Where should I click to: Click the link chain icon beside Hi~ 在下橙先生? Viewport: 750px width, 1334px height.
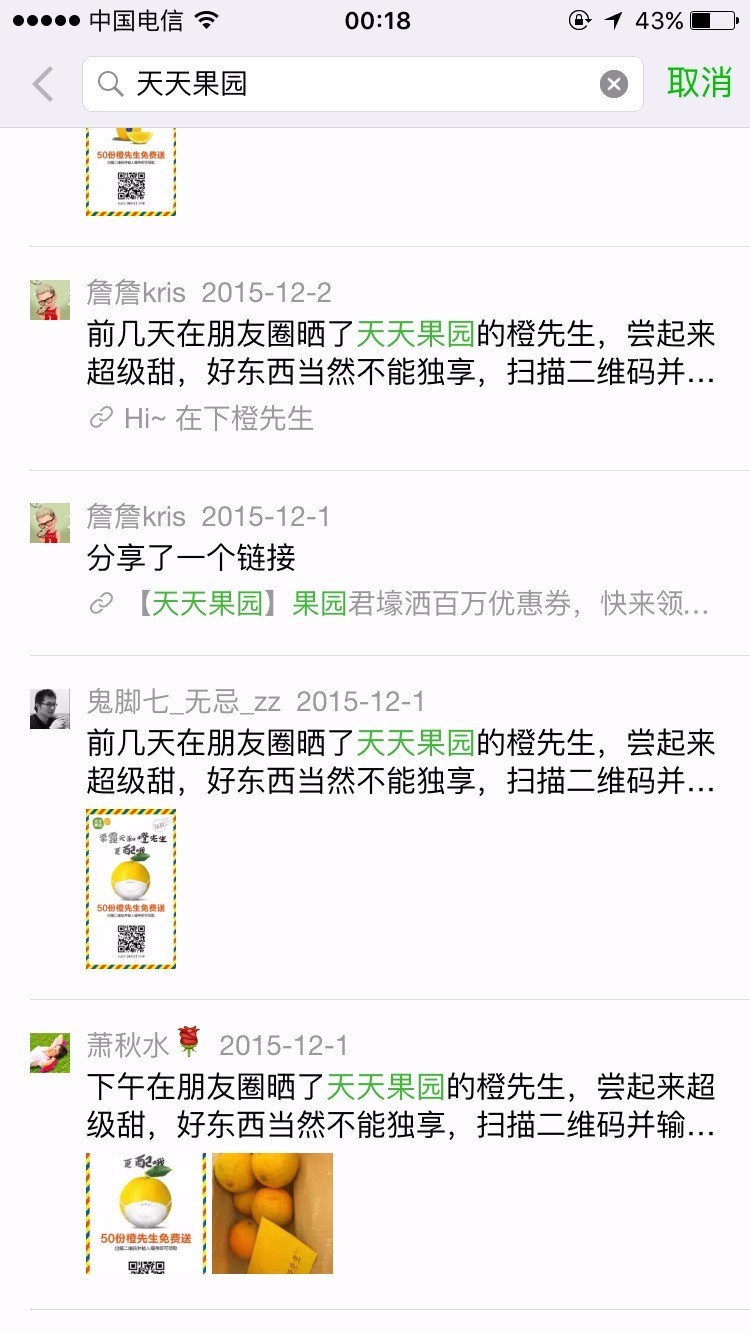[x=100, y=419]
